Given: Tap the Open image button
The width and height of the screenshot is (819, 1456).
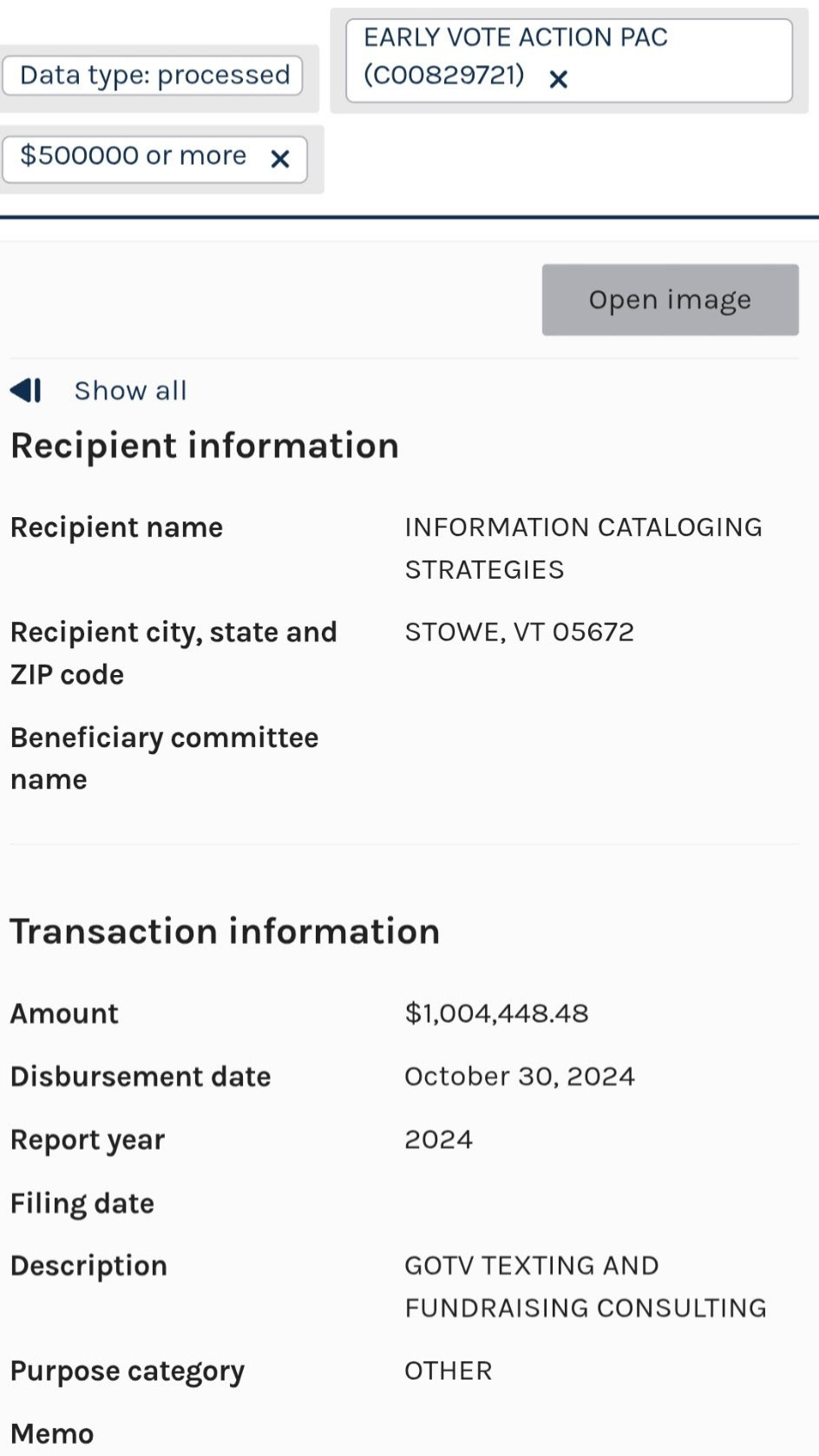Looking at the screenshot, I should (670, 299).
